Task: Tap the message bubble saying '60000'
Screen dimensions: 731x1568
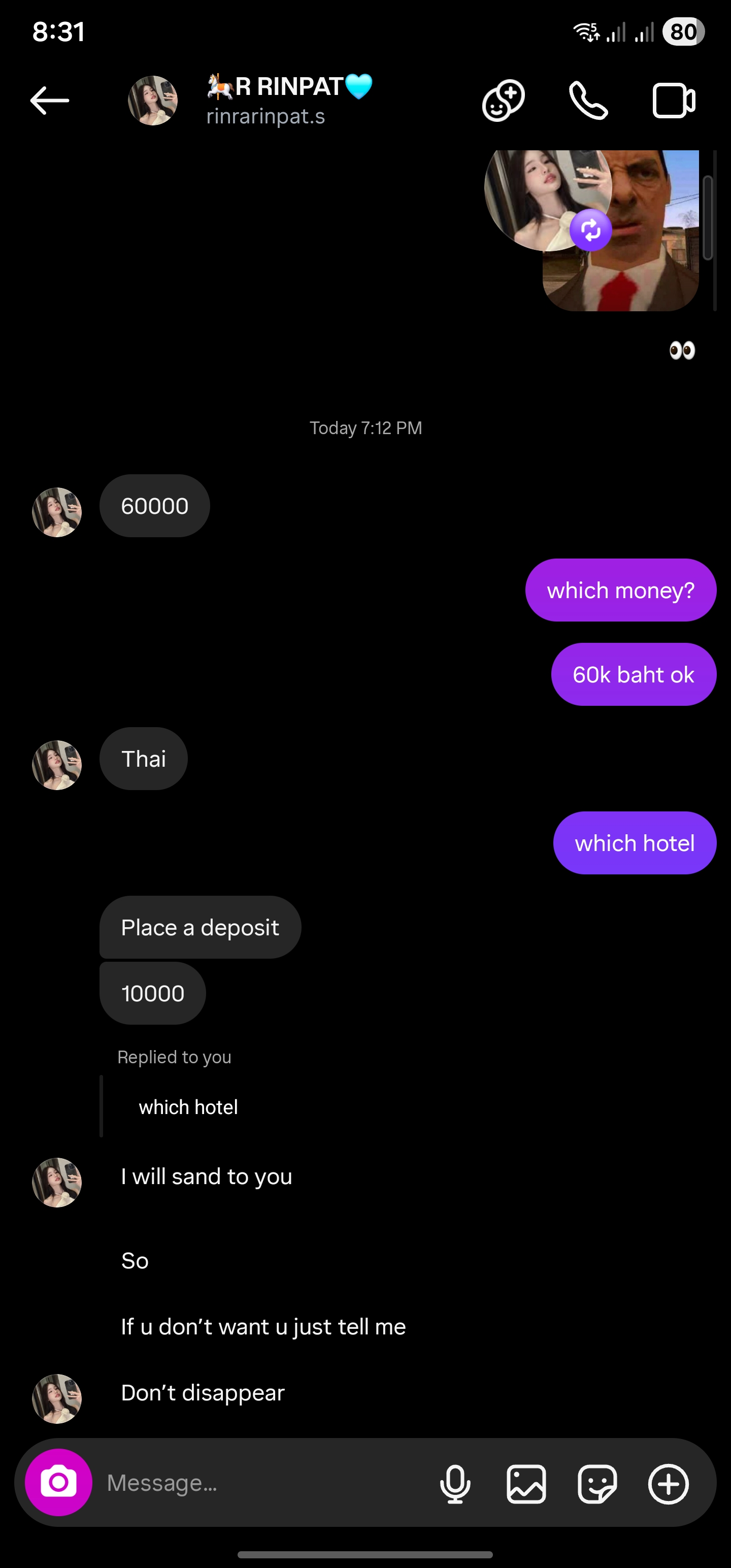Action: click(154, 505)
